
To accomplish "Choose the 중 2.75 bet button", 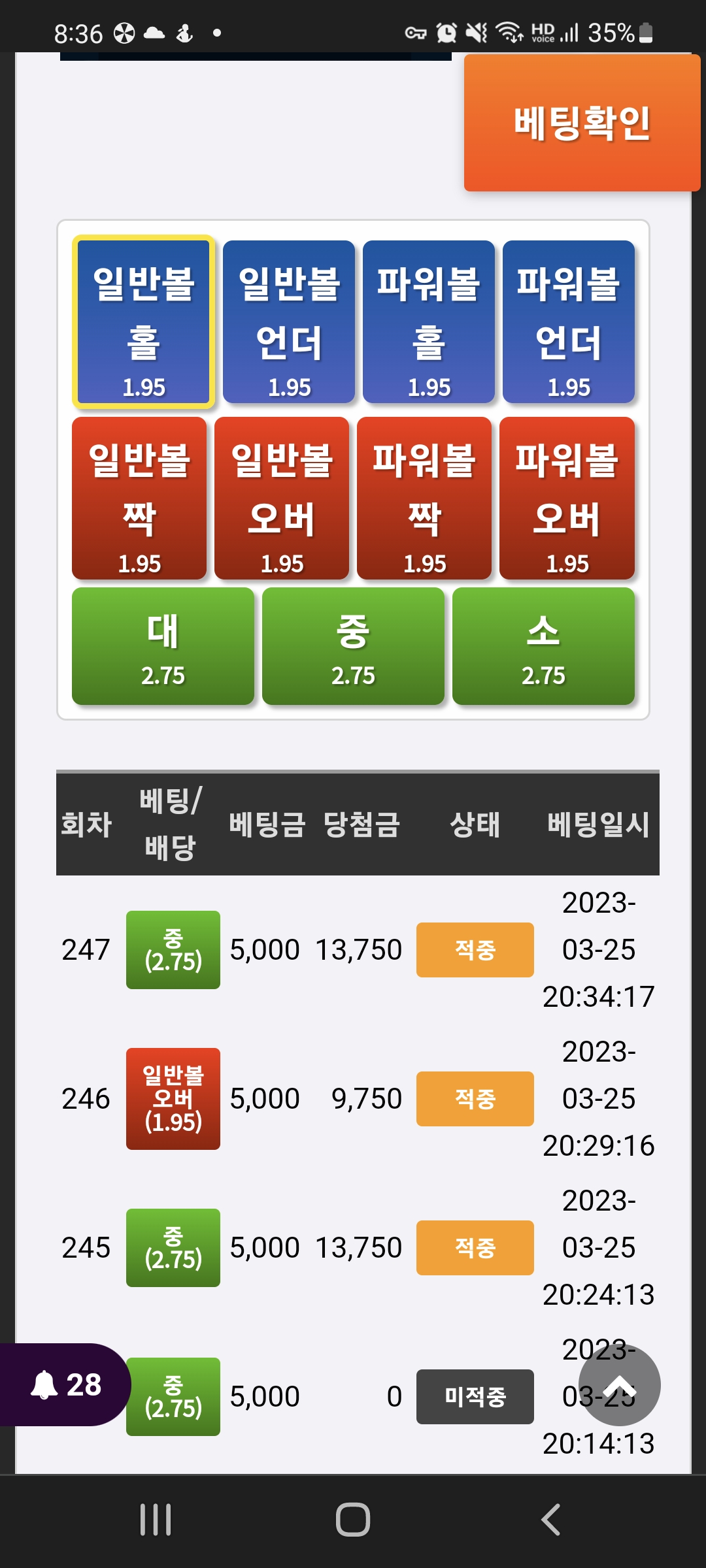I will (x=353, y=646).
